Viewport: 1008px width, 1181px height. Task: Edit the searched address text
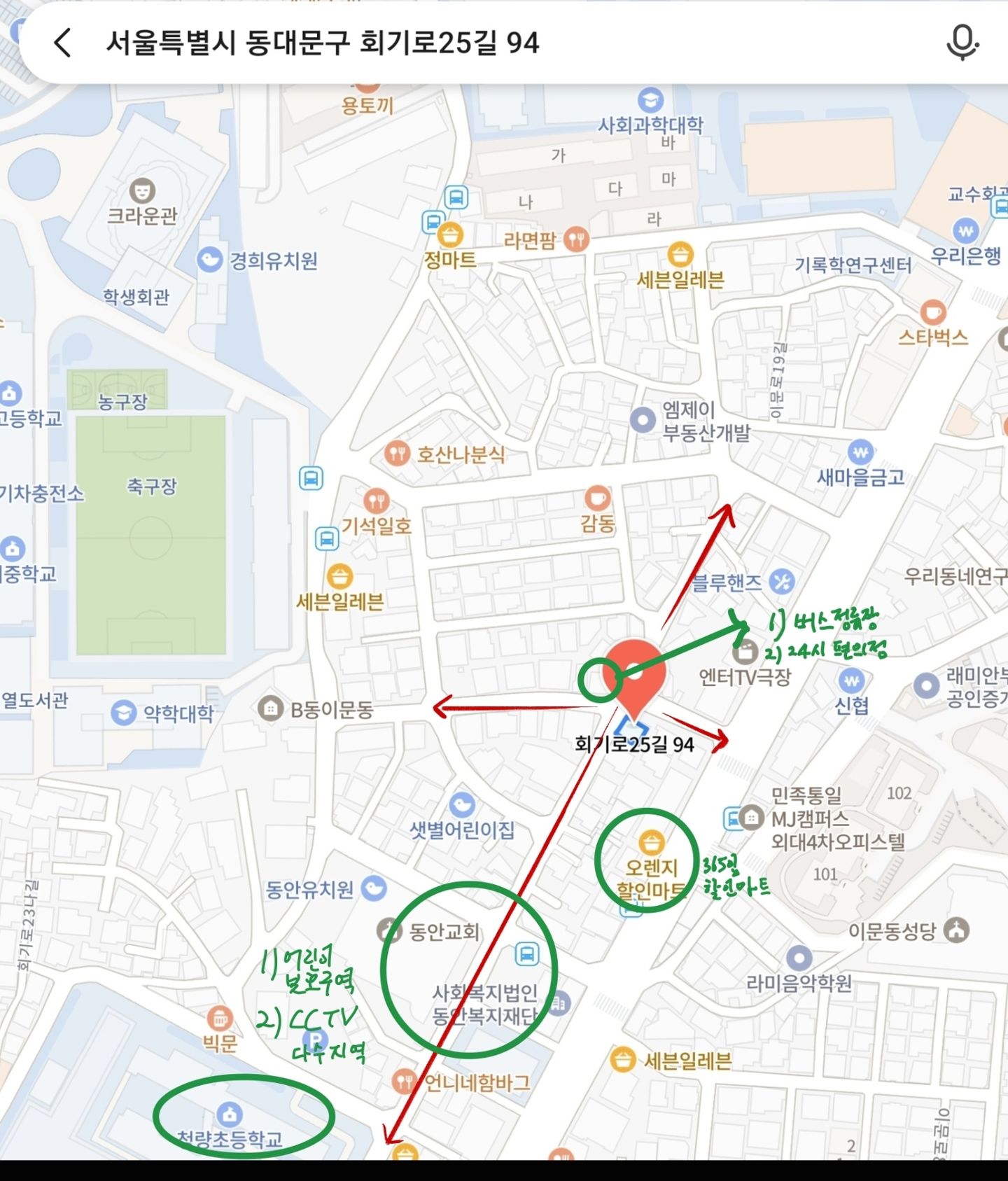tap(322, 43)
